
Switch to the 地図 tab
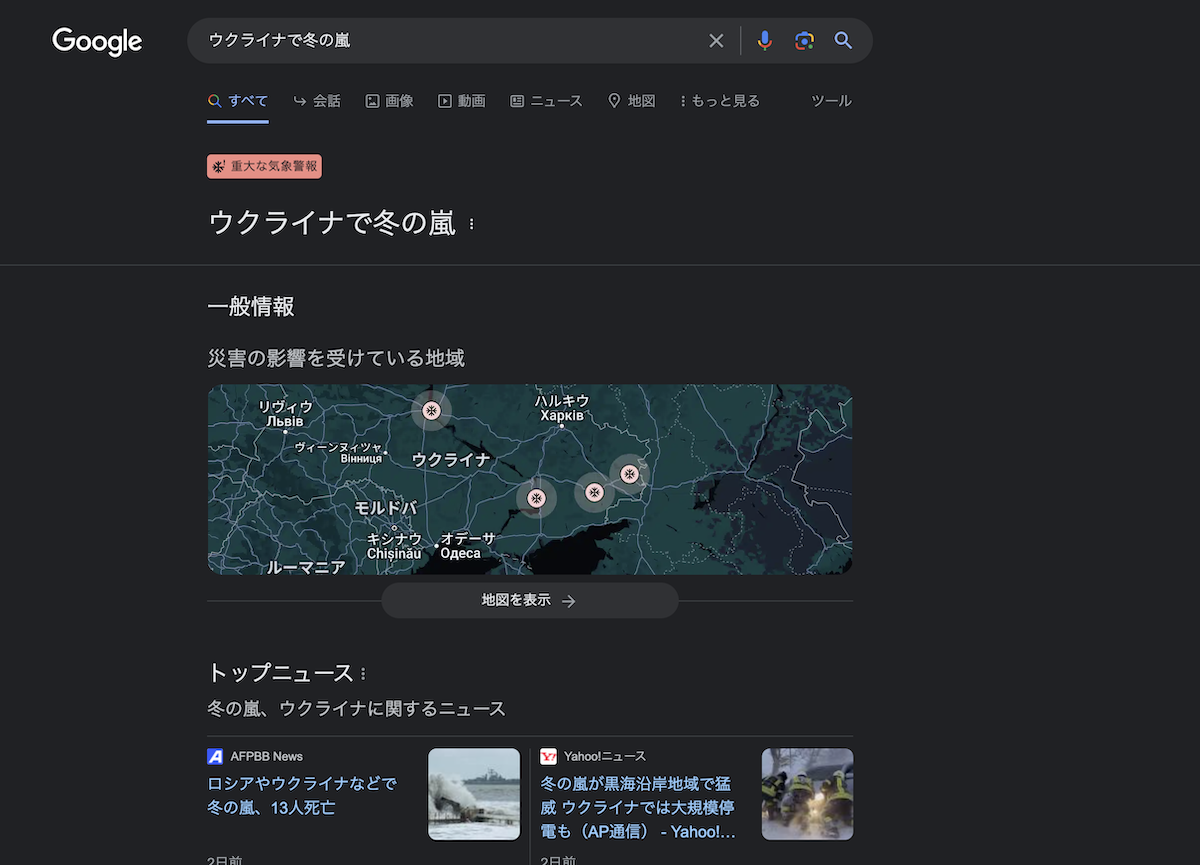coord(631,101)
